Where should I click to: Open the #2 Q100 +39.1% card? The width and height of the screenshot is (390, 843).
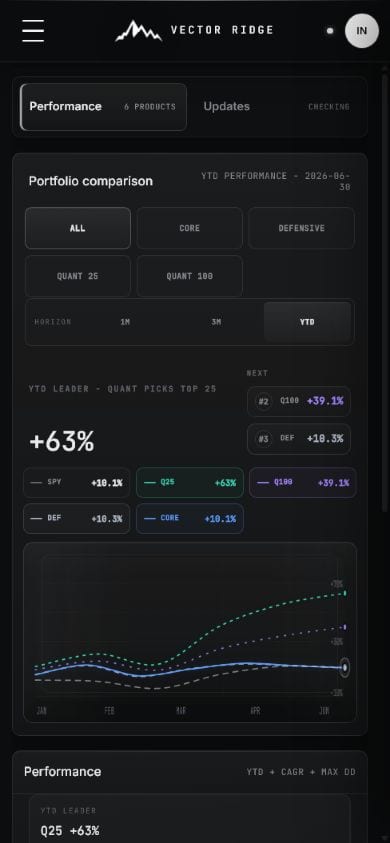[299, 401]
